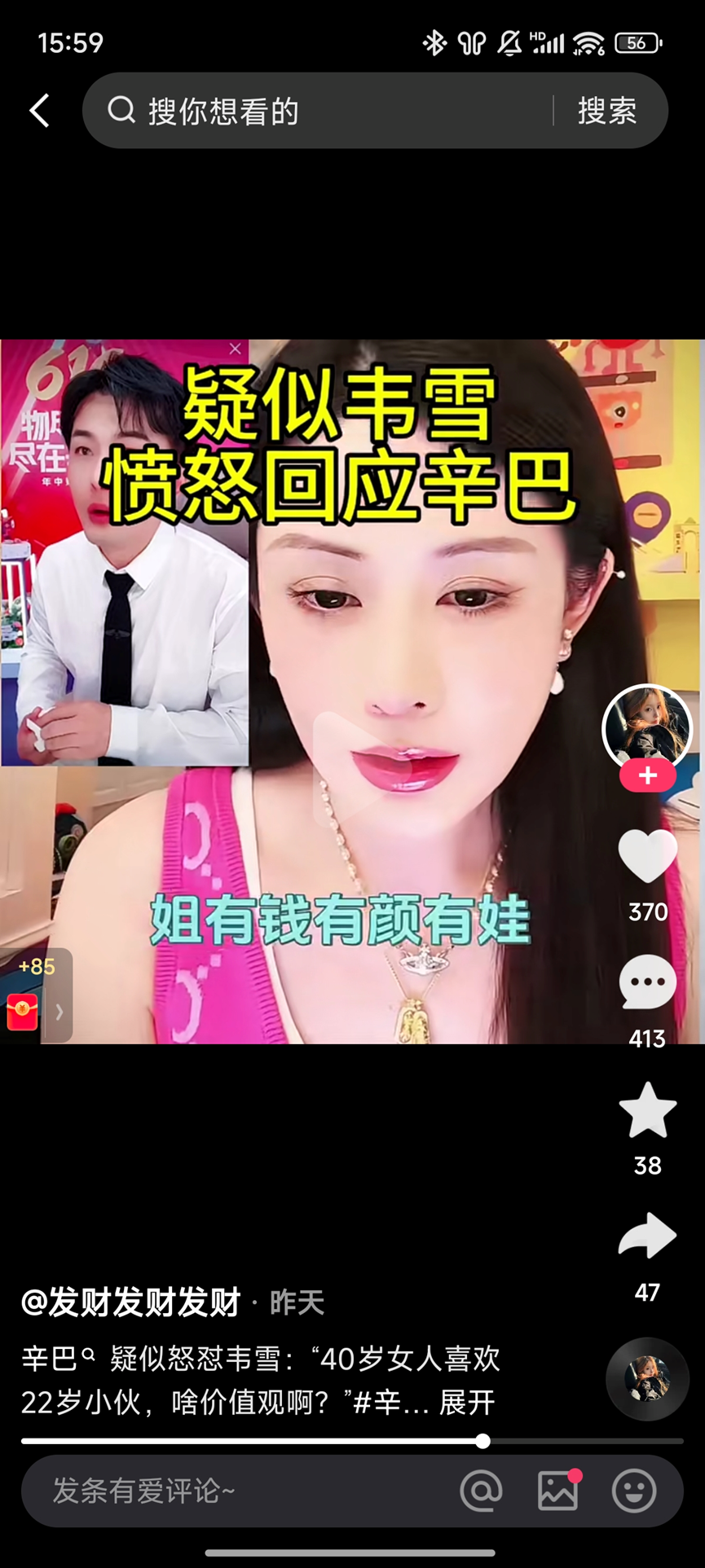705x1568 pixels.
Task: Attach an image to the comment
Action: (x=558, y=1491)
